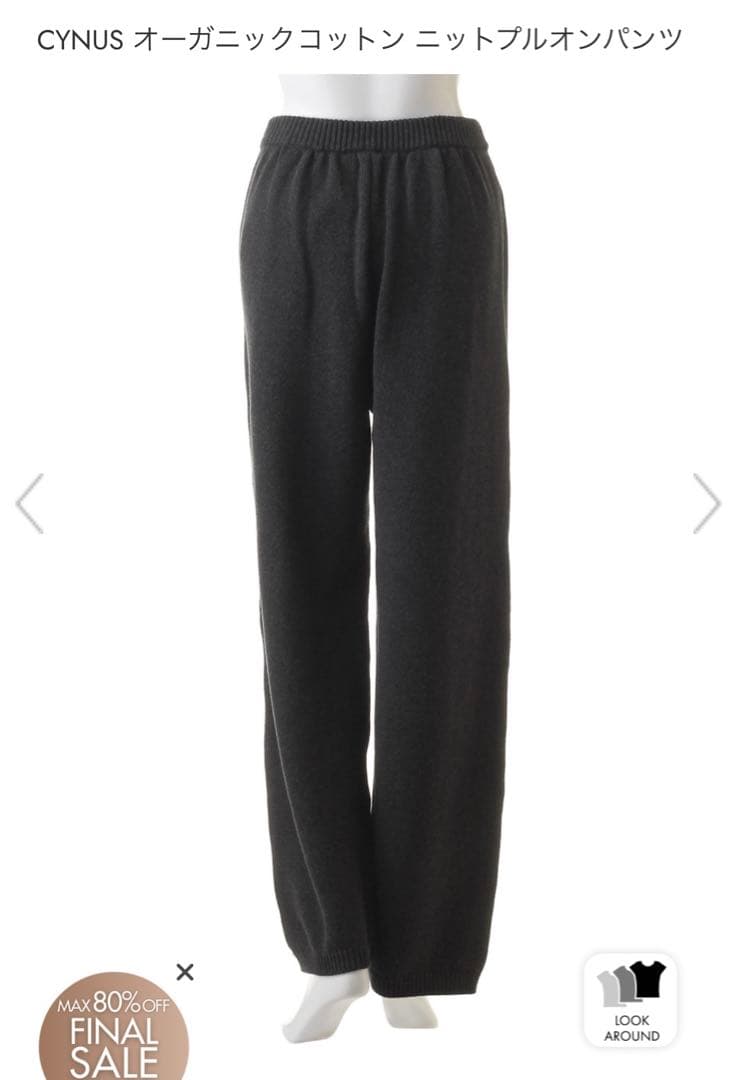Show the next product image
Screen dimensions: 740x1080
pyautogui.click(x=706, y=503)
